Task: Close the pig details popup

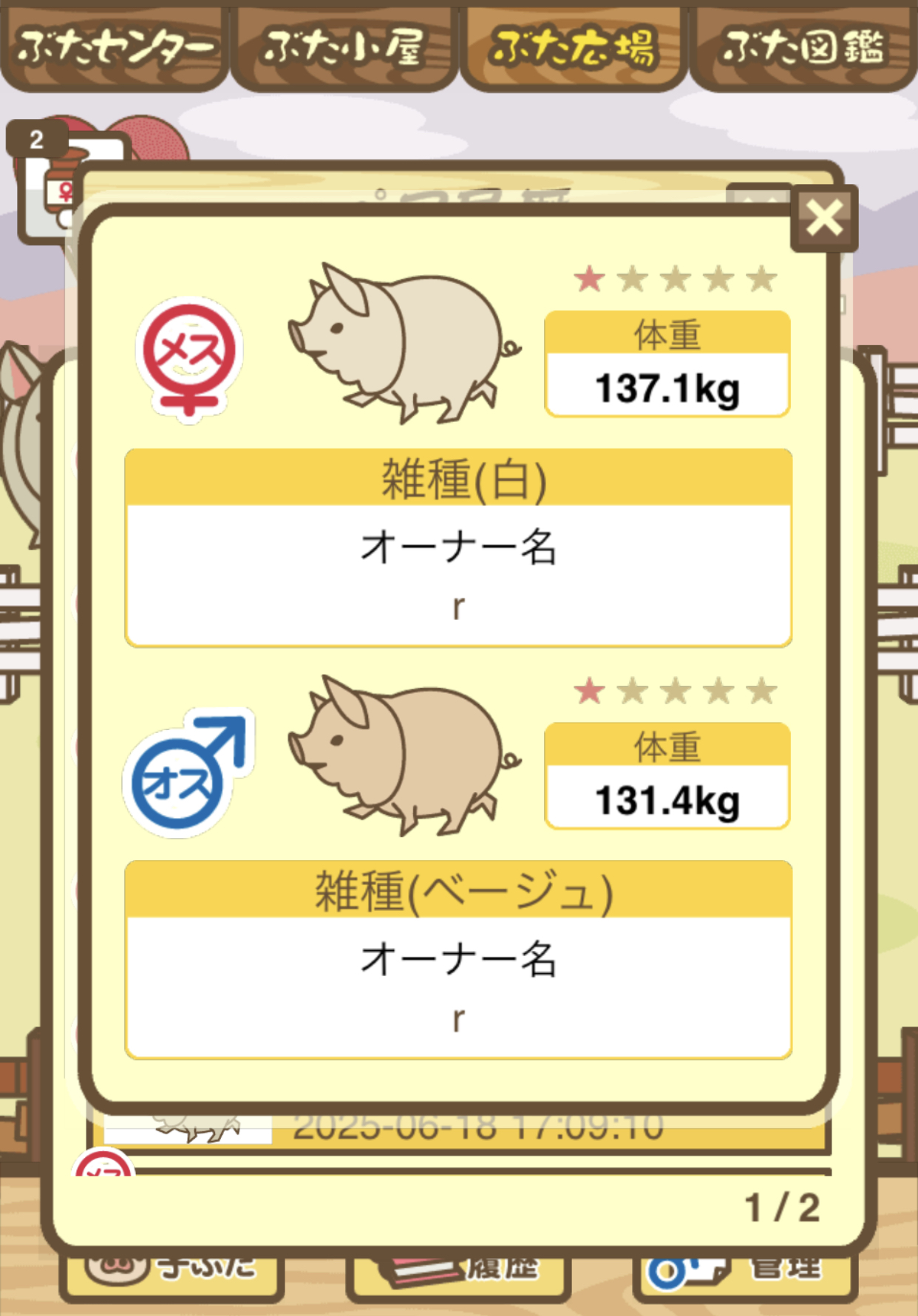Action: 823,219
